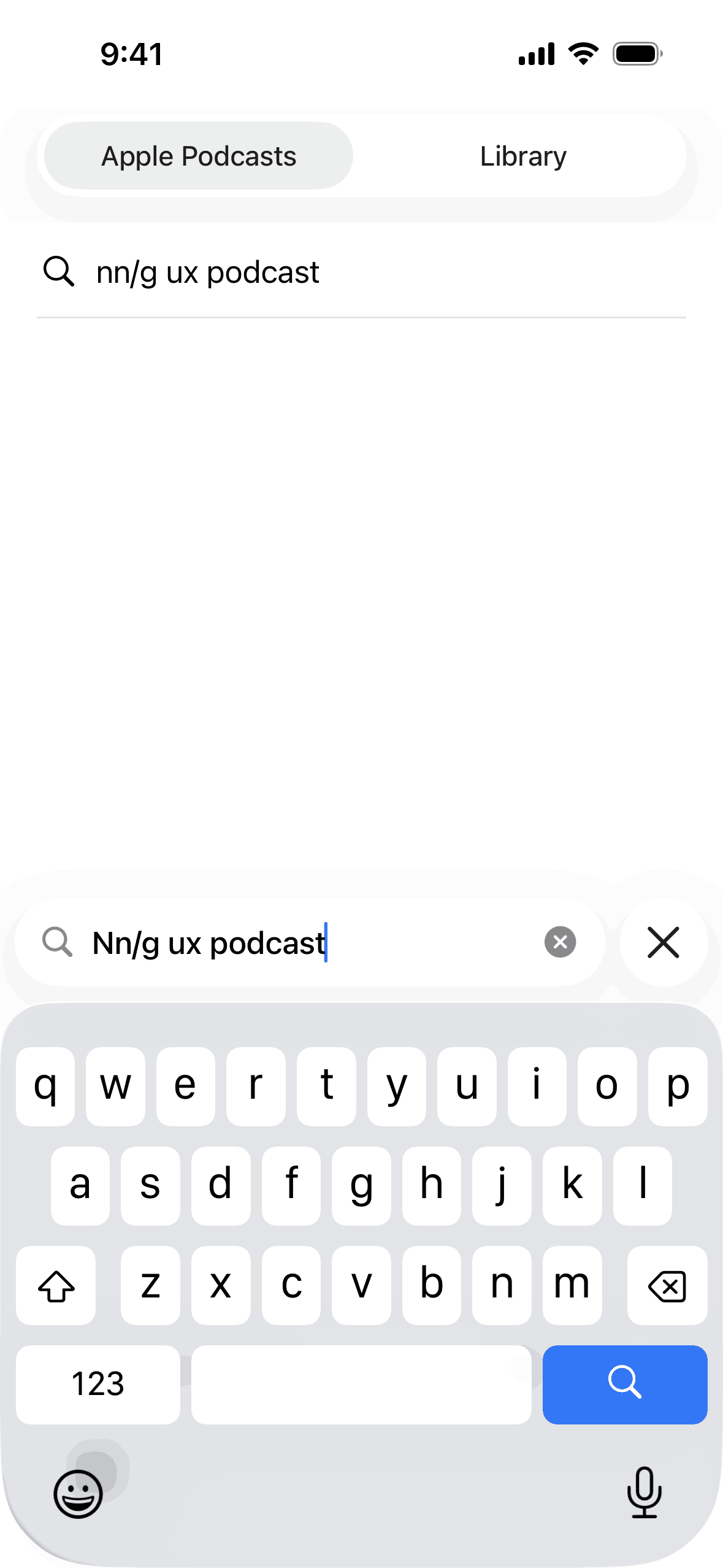Open the emoji keyboard
Screen dimensions: 723x1568
(x=78, y=1494)
